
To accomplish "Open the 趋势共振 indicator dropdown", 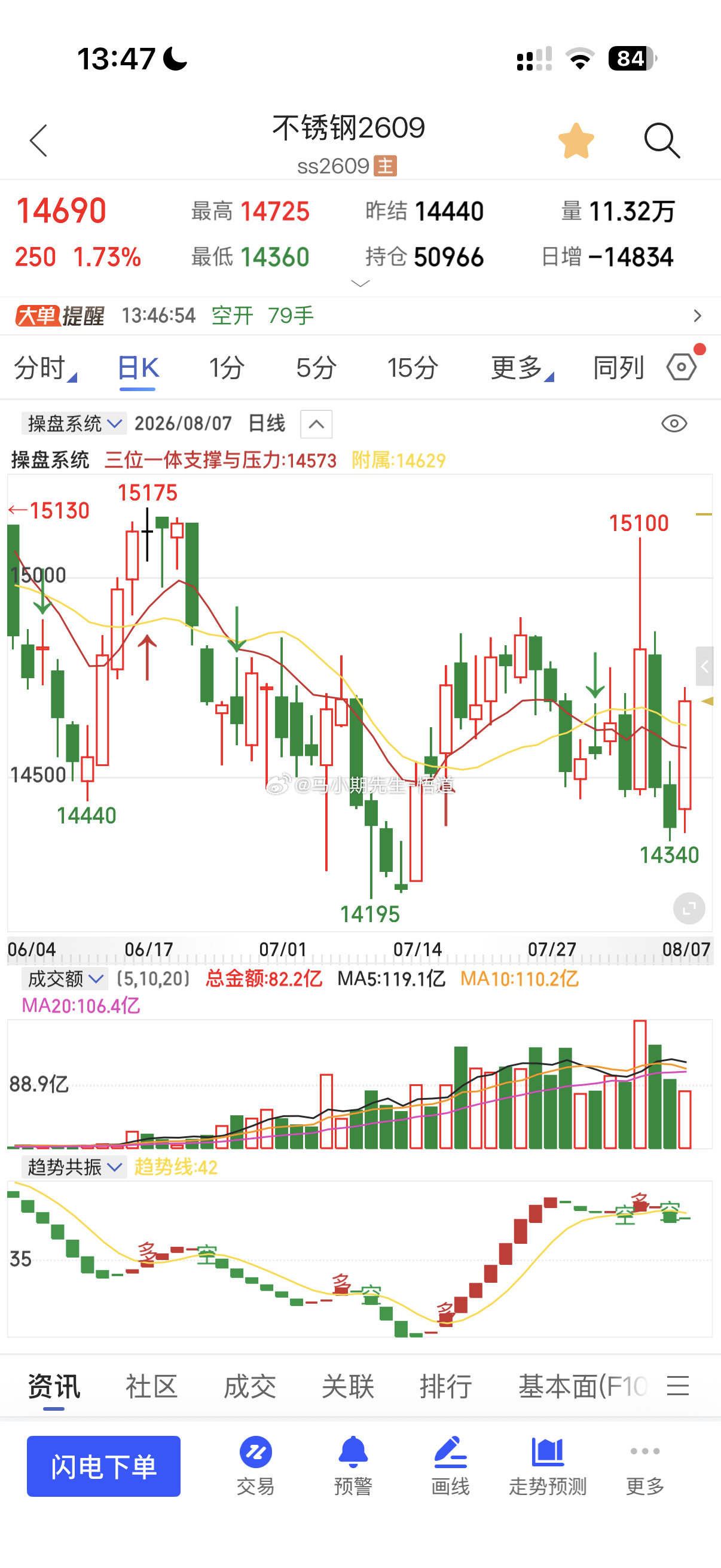I will 74,1167.
